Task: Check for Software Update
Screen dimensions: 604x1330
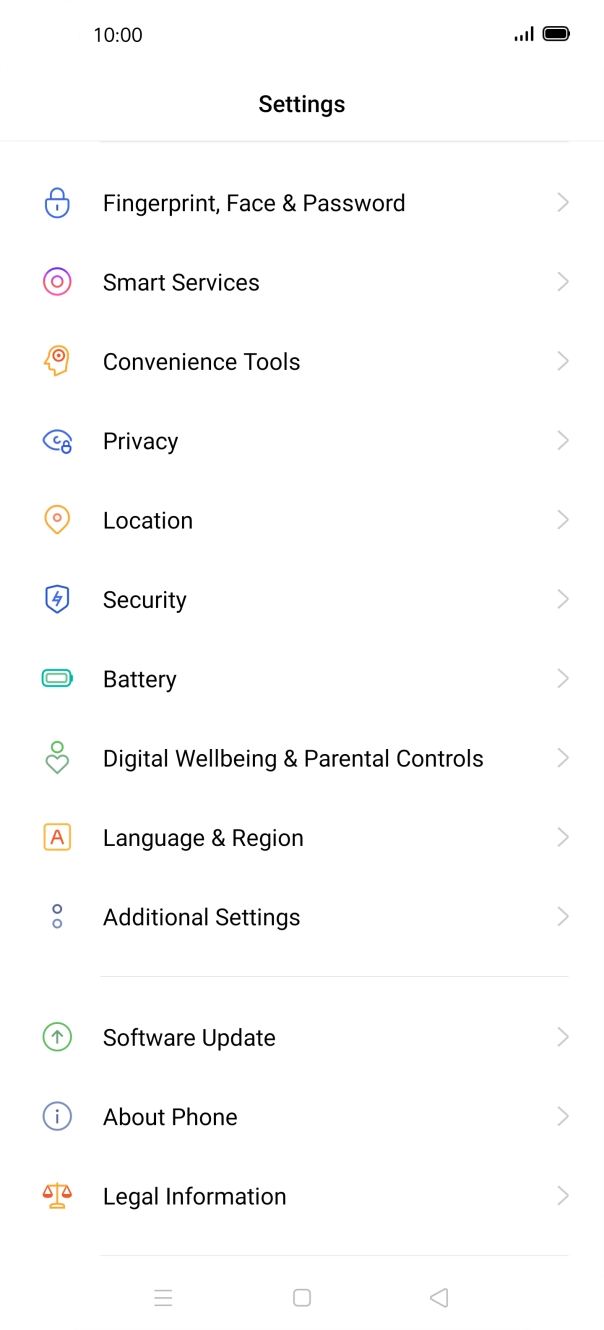Action: [189, 1037]
